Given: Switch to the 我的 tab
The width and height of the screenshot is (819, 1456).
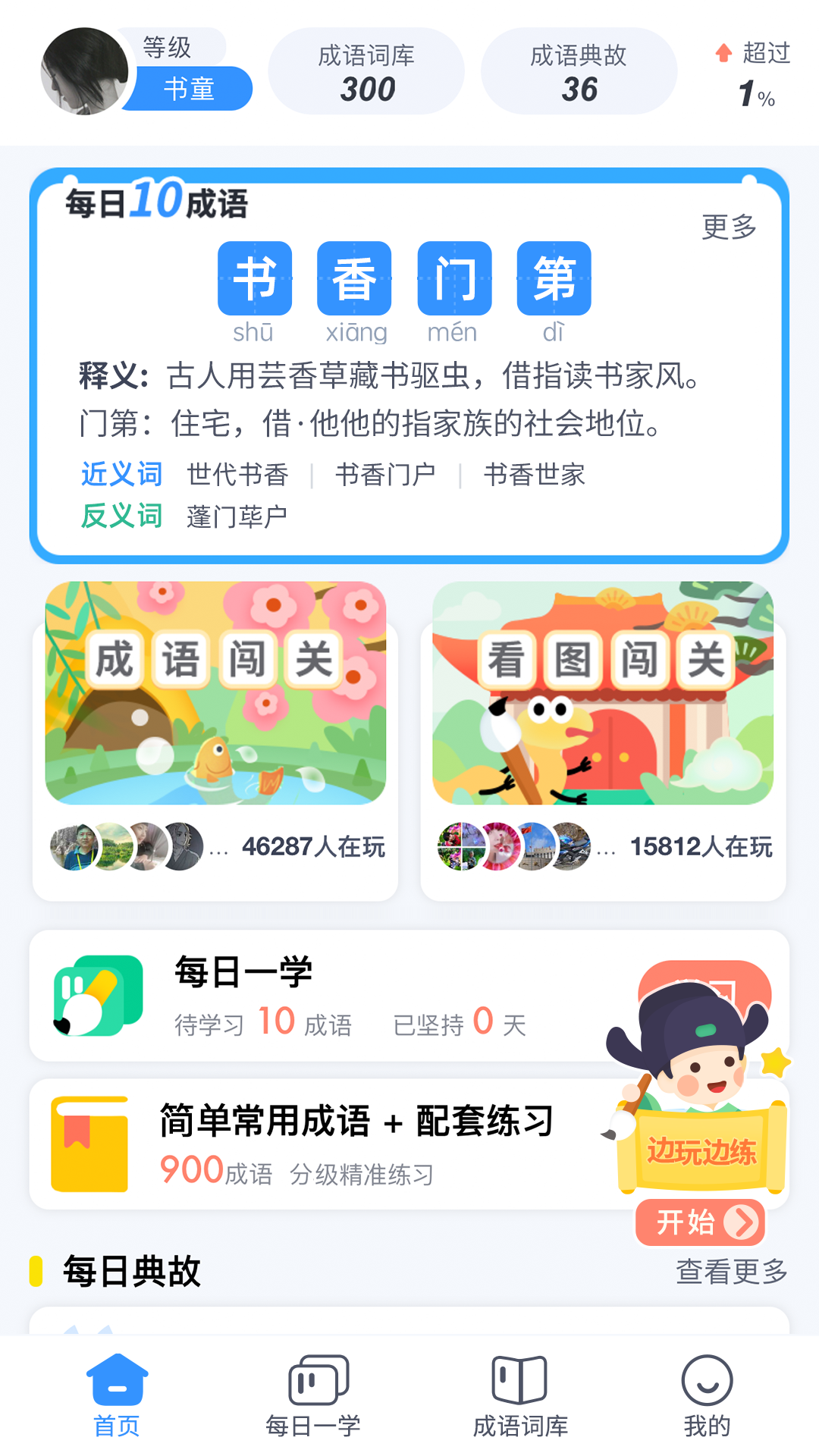Looking at the screenshot, I should click(707, 1395).
